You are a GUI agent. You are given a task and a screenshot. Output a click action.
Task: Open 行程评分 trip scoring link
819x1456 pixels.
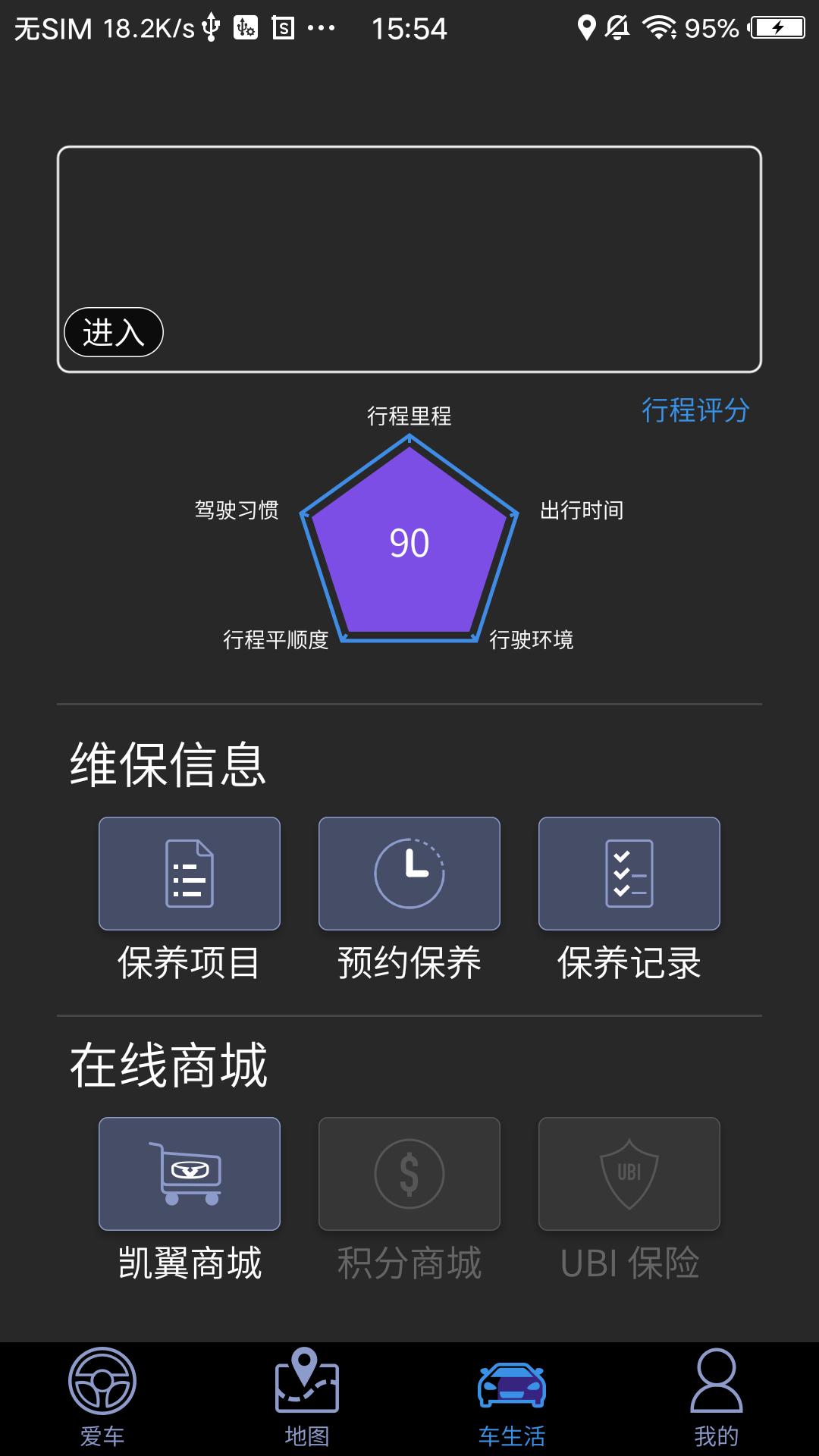[x=695, y=409]
